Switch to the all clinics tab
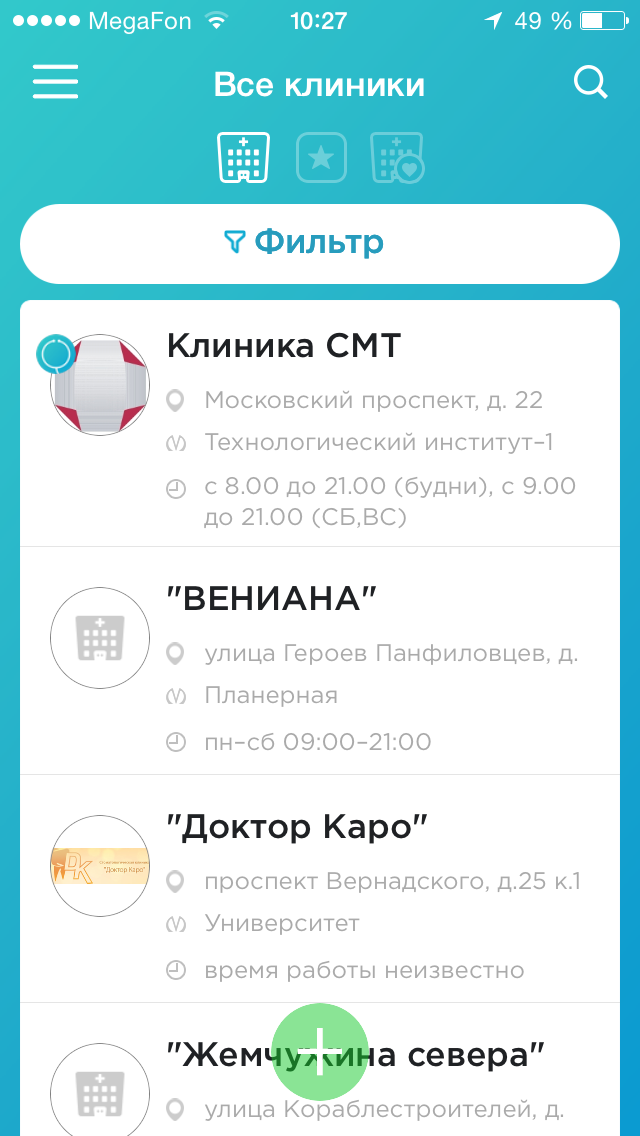Screen dimensions: 640x1136 [244, 157]
